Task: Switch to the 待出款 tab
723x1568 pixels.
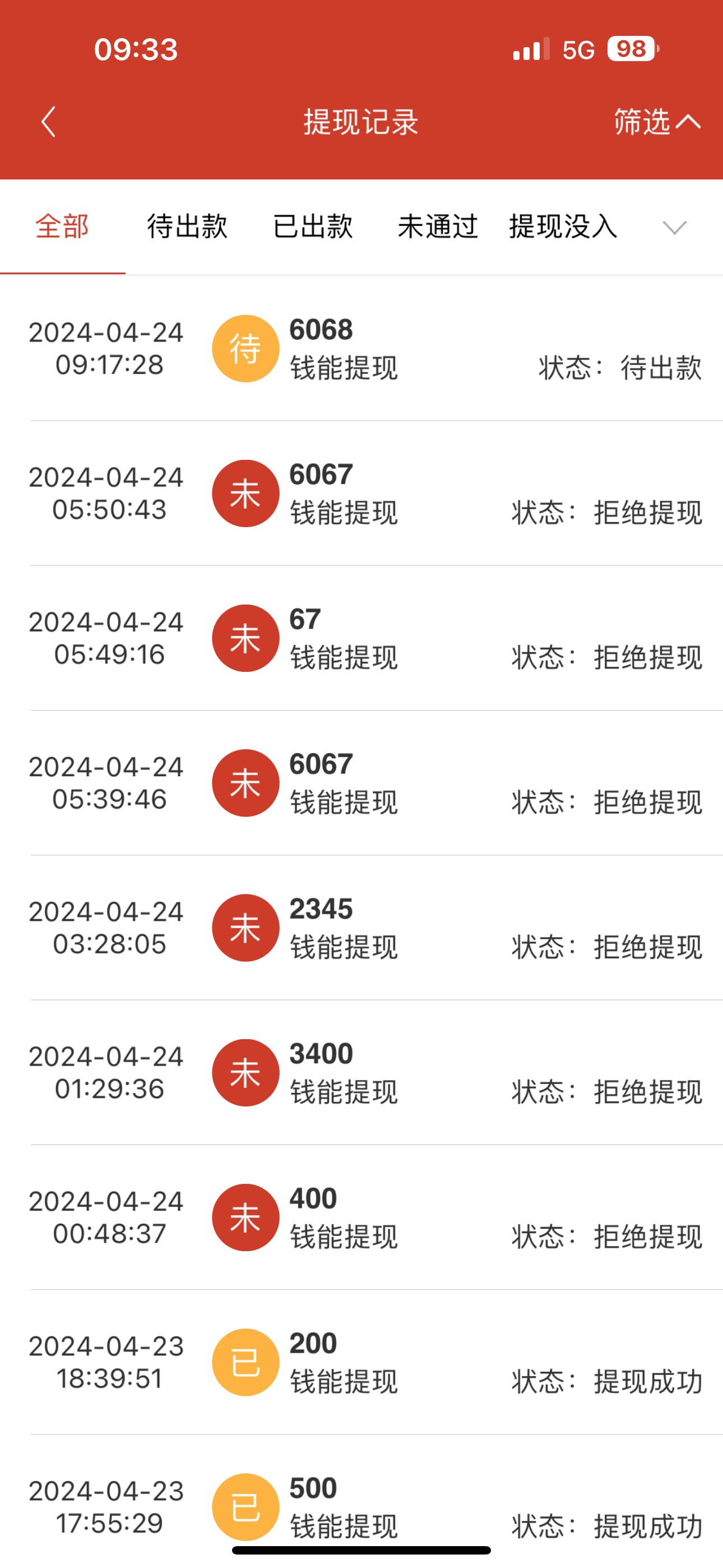Action: pyautogui.click(x=187, y=227)
